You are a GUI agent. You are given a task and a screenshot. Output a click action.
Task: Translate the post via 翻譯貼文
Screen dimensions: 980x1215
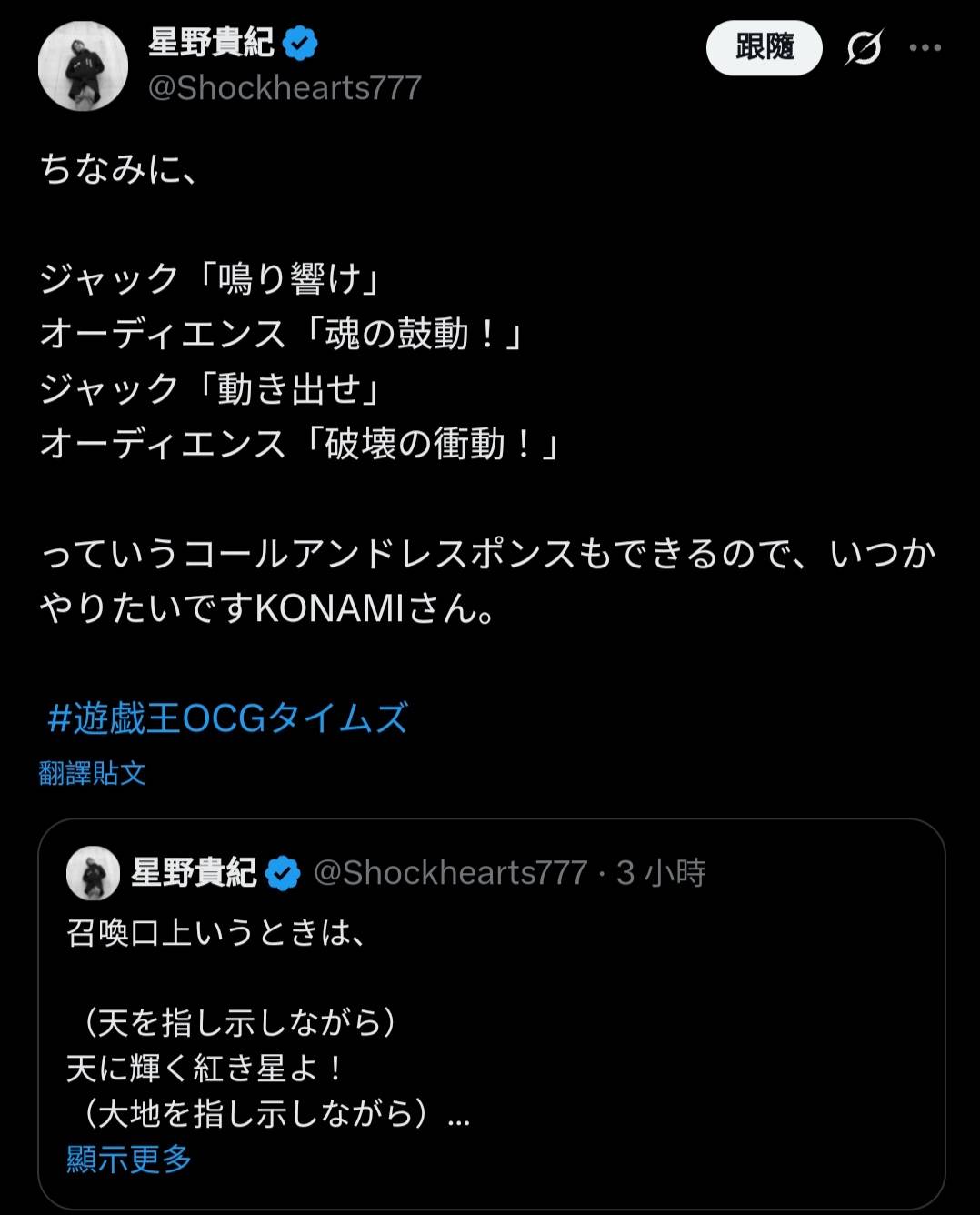coord(93,774)
